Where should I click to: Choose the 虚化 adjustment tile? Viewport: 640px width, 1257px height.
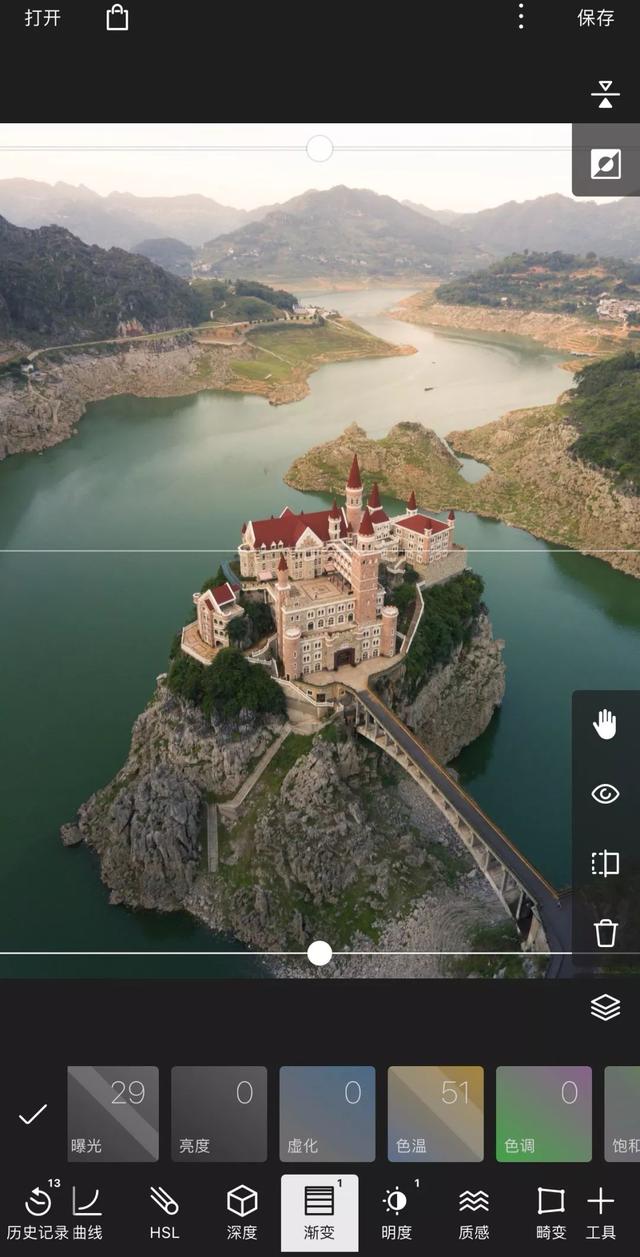[x=327, y=1114]
